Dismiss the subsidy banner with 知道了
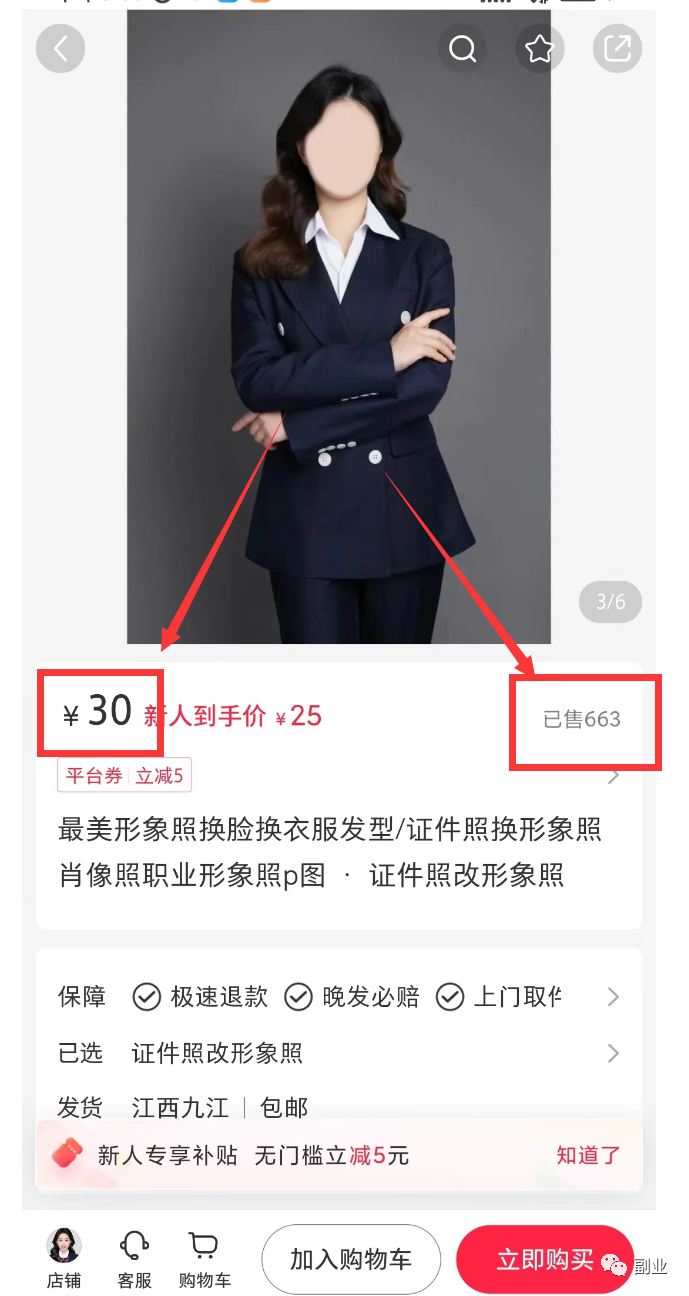689x1296 pixels. 588,1155
